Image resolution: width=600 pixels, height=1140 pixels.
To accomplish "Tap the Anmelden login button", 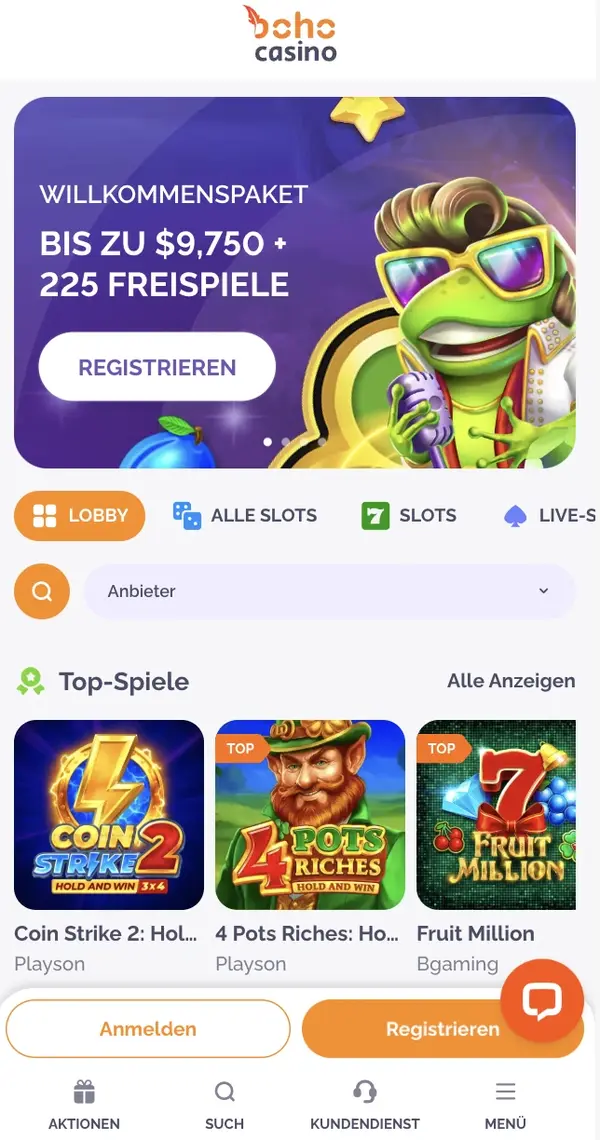I will pyautogui.click(x=148, y=1028).
